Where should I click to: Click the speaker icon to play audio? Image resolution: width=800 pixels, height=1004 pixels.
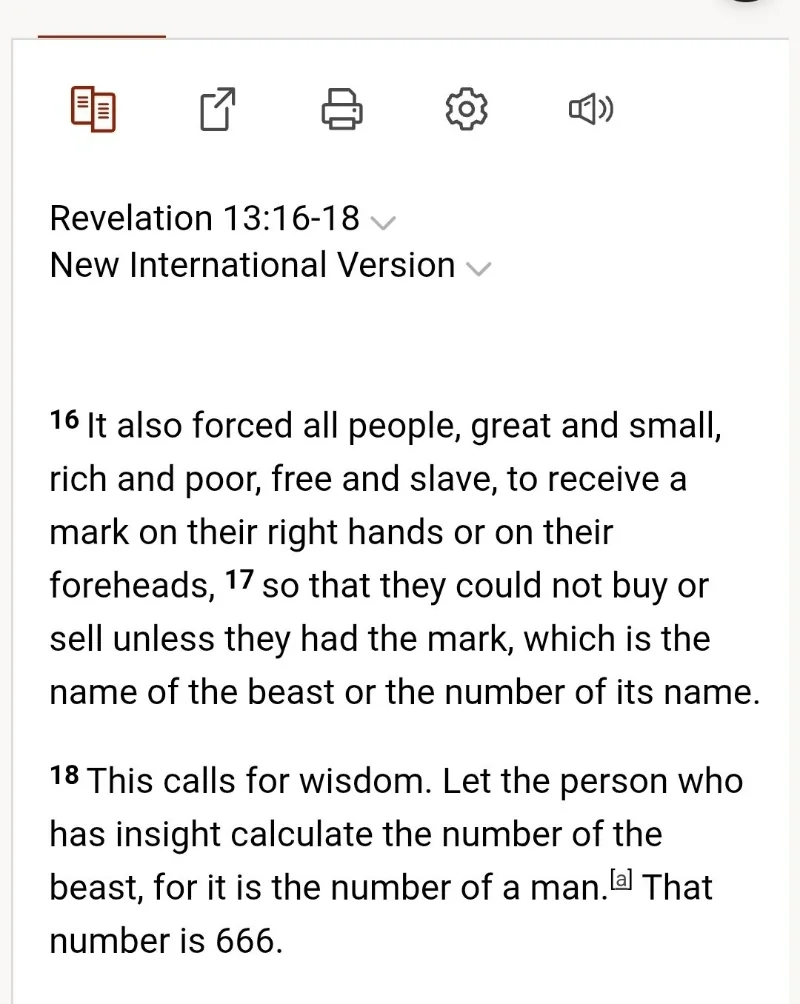590,110
